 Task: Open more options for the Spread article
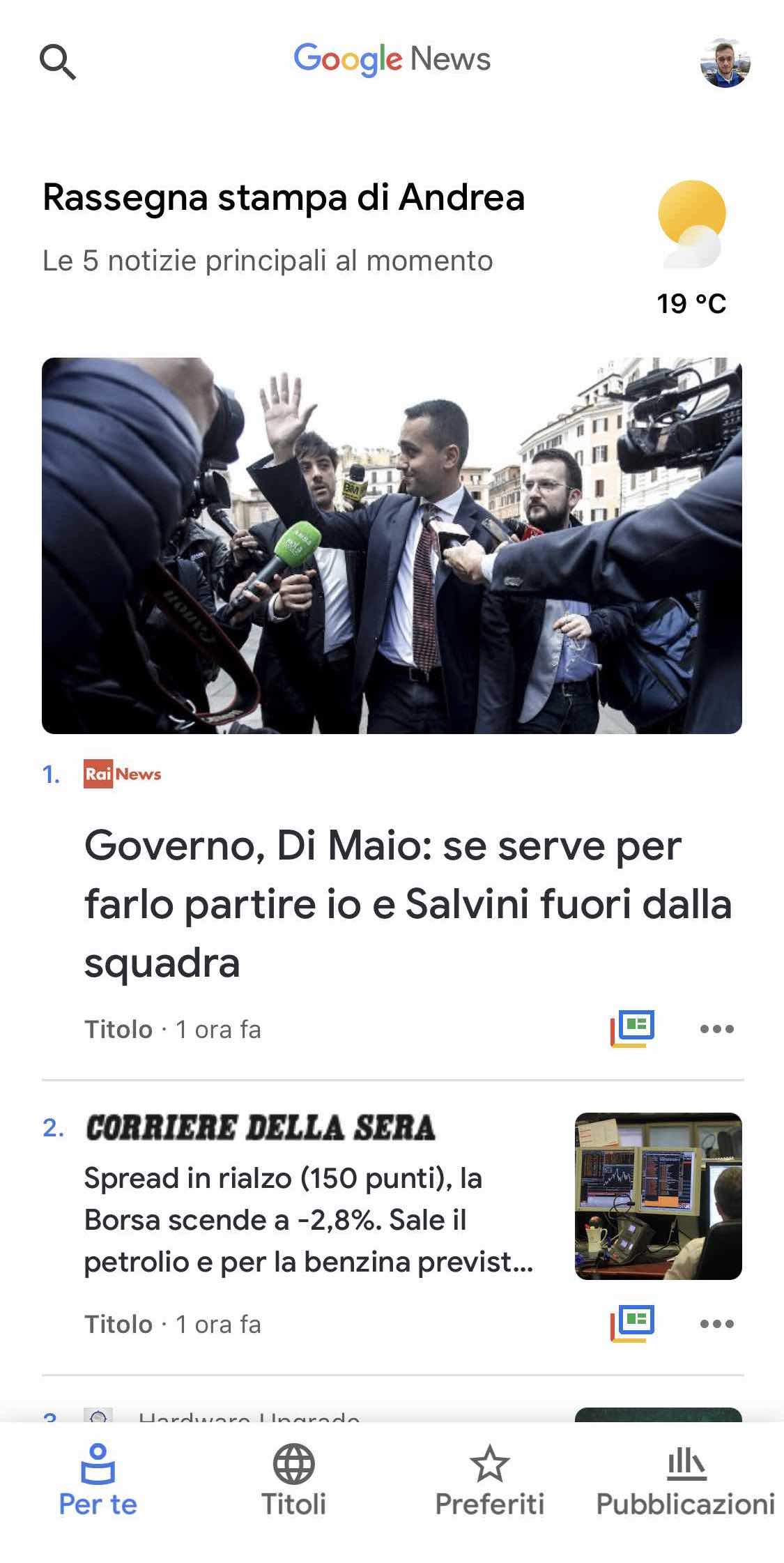717,1324
